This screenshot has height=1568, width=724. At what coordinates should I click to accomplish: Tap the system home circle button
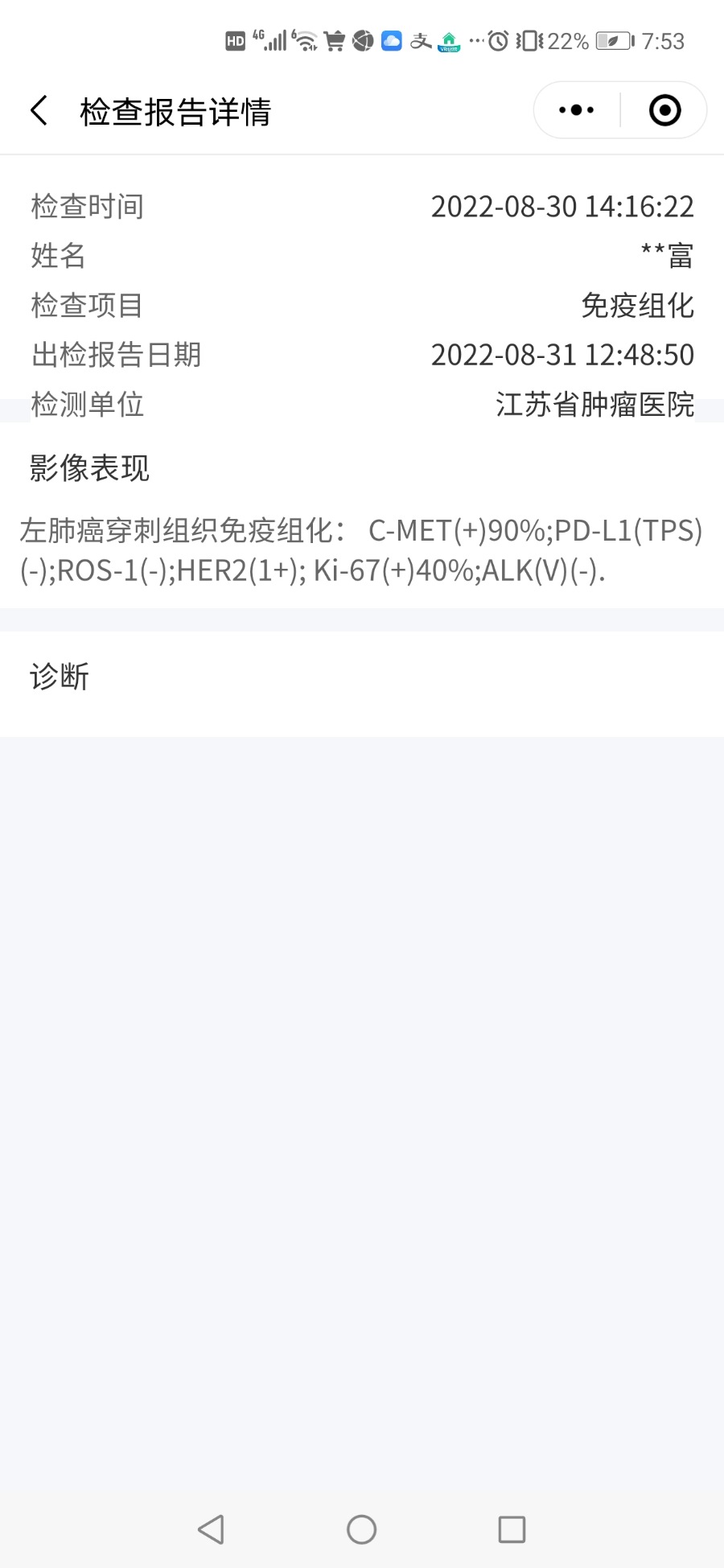(361, 1529)
